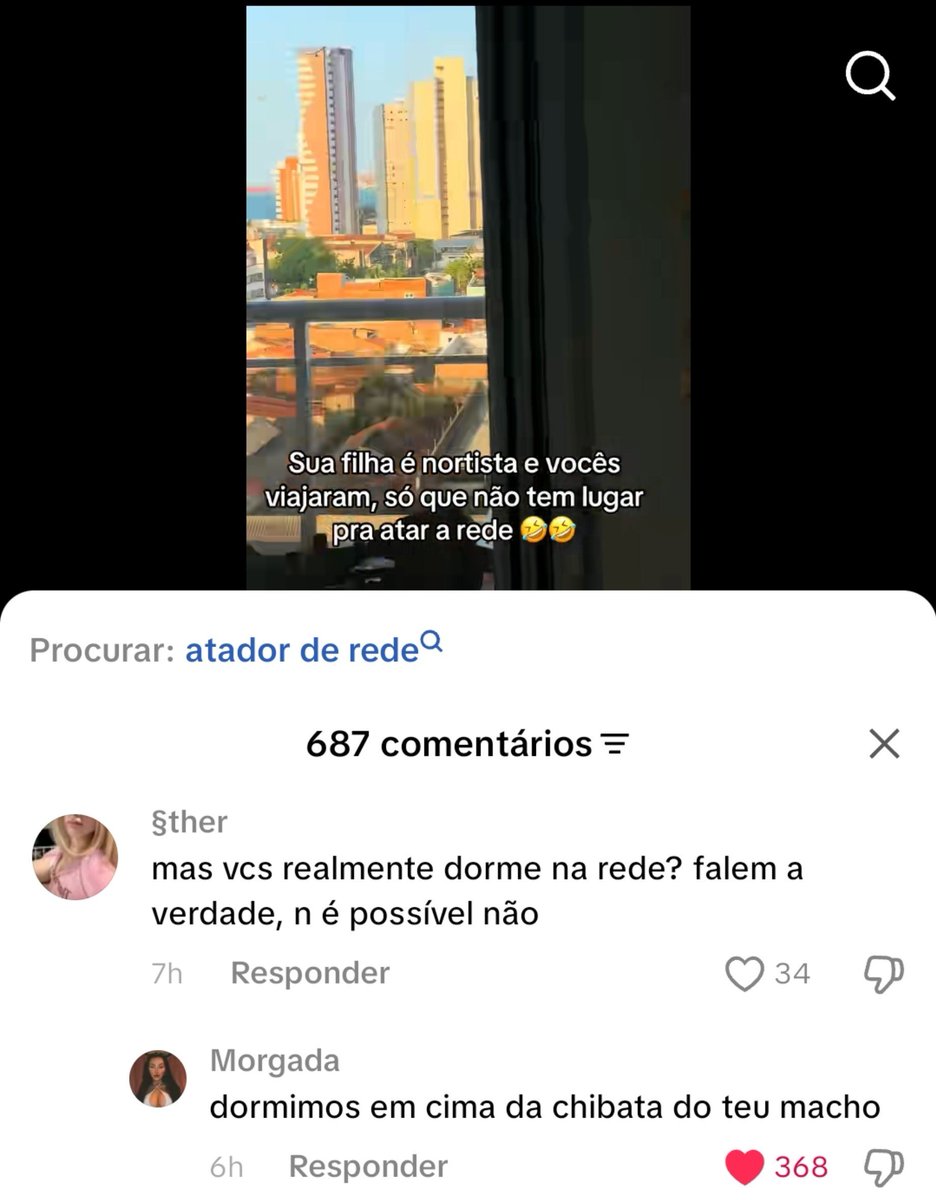Image resolution: width=936 pixels, height=1200 pixels.
Task: Reply to Morgada's comment
Action: tap(368, 1167)
